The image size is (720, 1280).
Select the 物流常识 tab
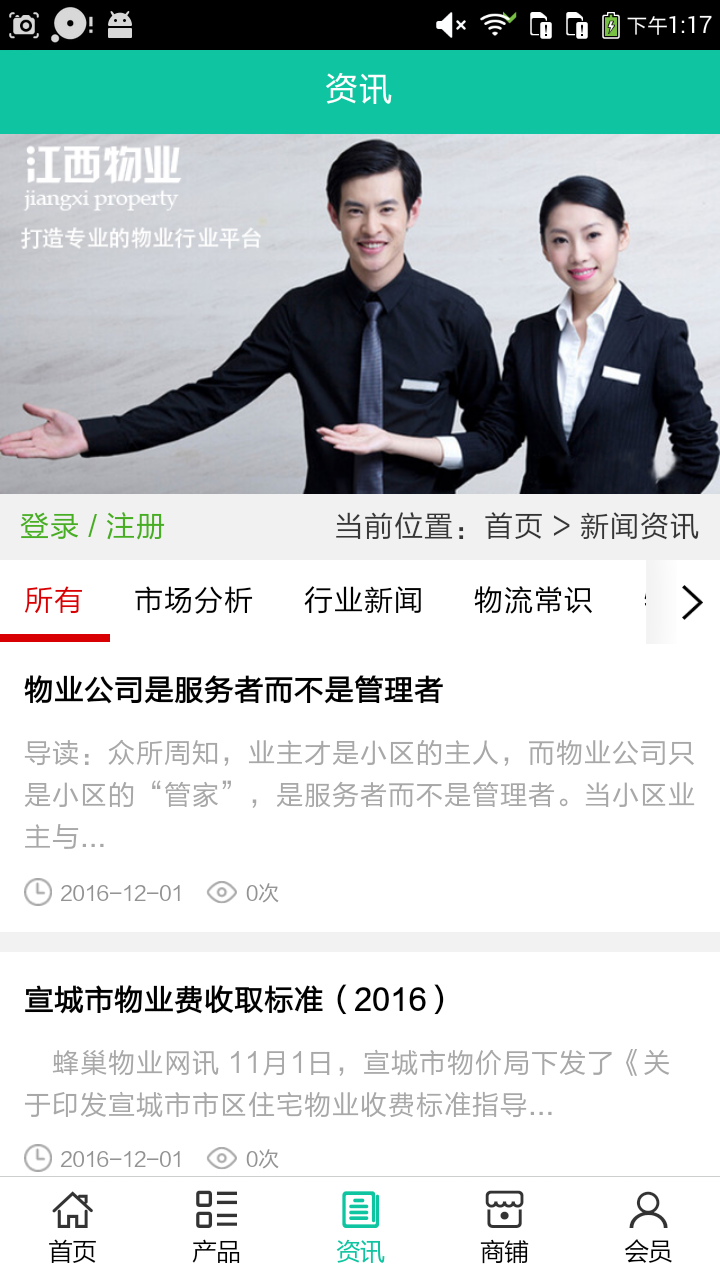point(532,600)
